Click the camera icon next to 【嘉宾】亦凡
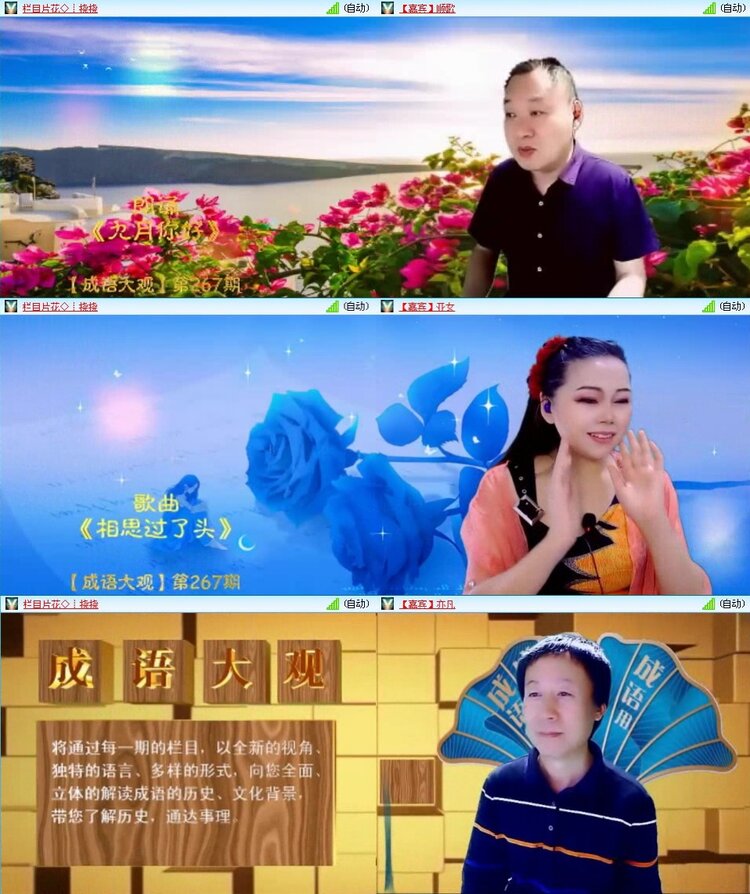 tap(390, 602)
